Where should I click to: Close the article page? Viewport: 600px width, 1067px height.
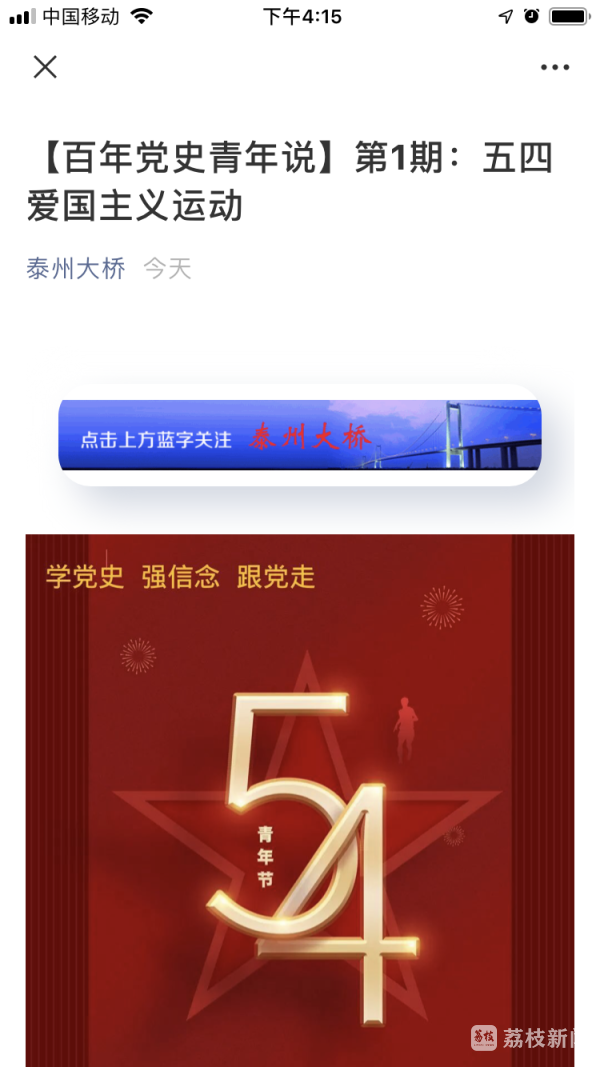click(x=45, y=67)
